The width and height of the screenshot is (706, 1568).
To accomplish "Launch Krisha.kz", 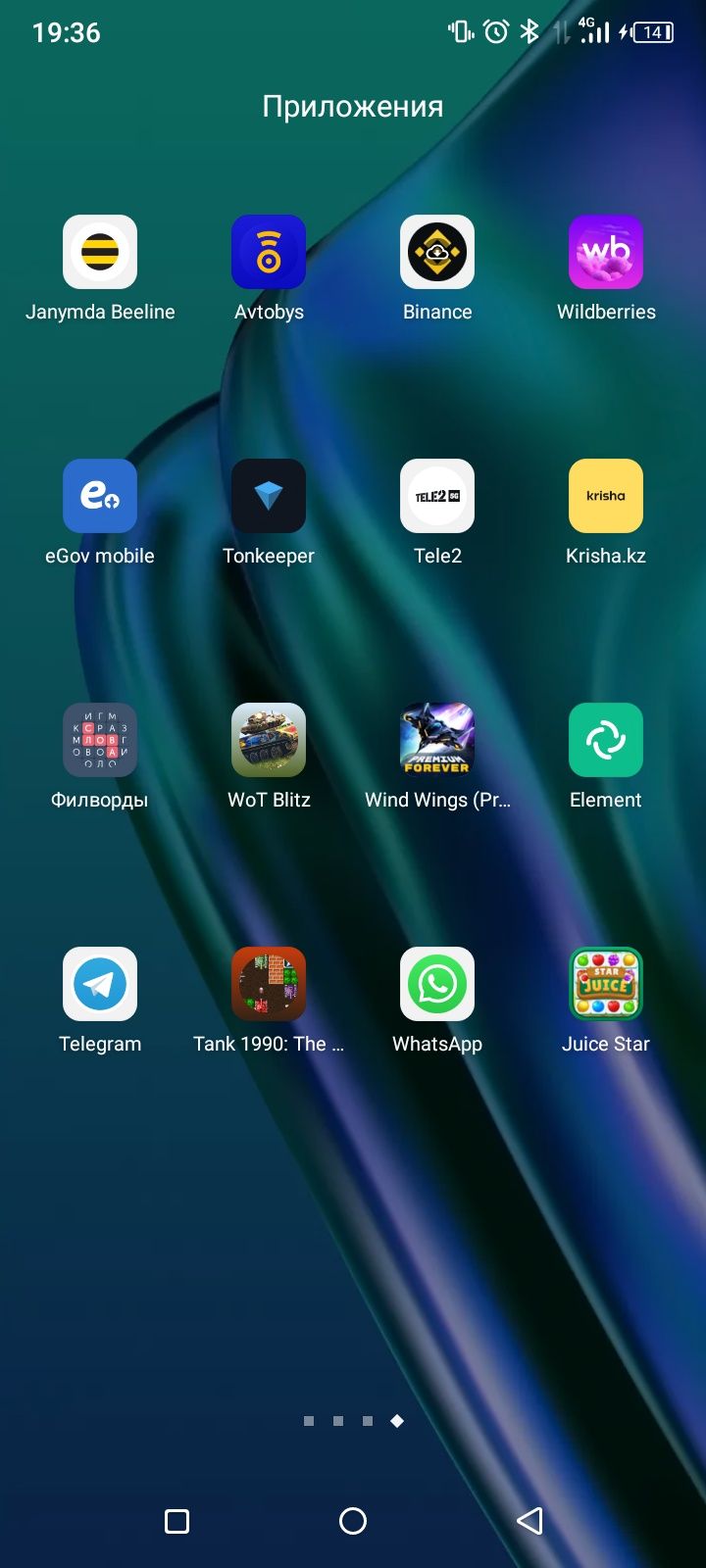I will click(x=606, y=496).
